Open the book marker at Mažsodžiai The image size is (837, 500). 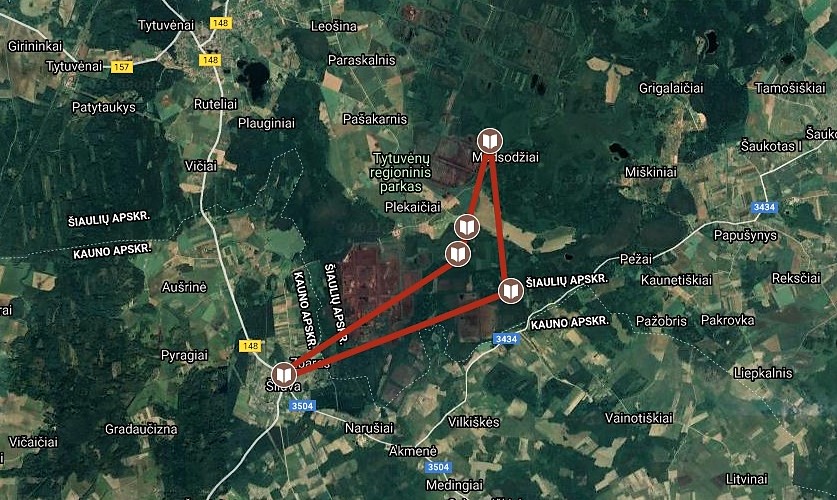[x=490, y=141]
